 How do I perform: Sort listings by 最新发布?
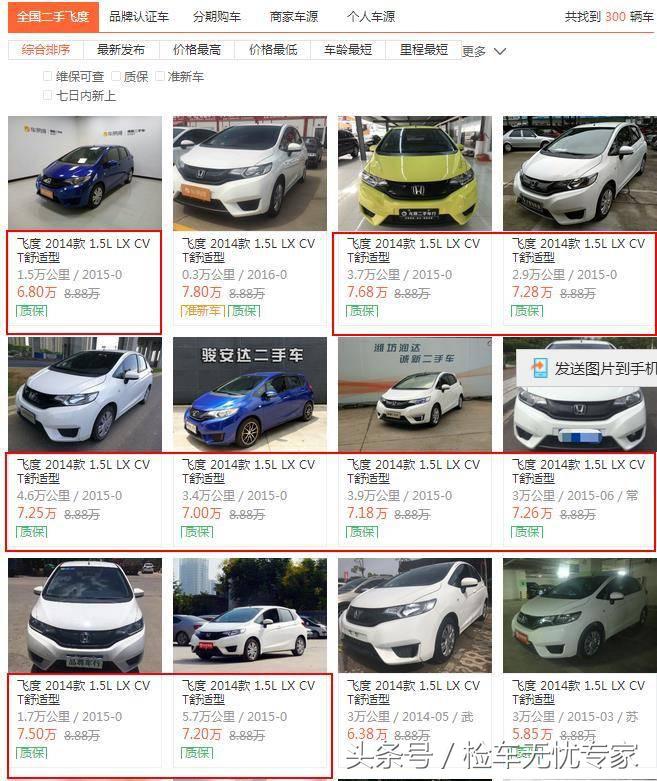[121, 50]
